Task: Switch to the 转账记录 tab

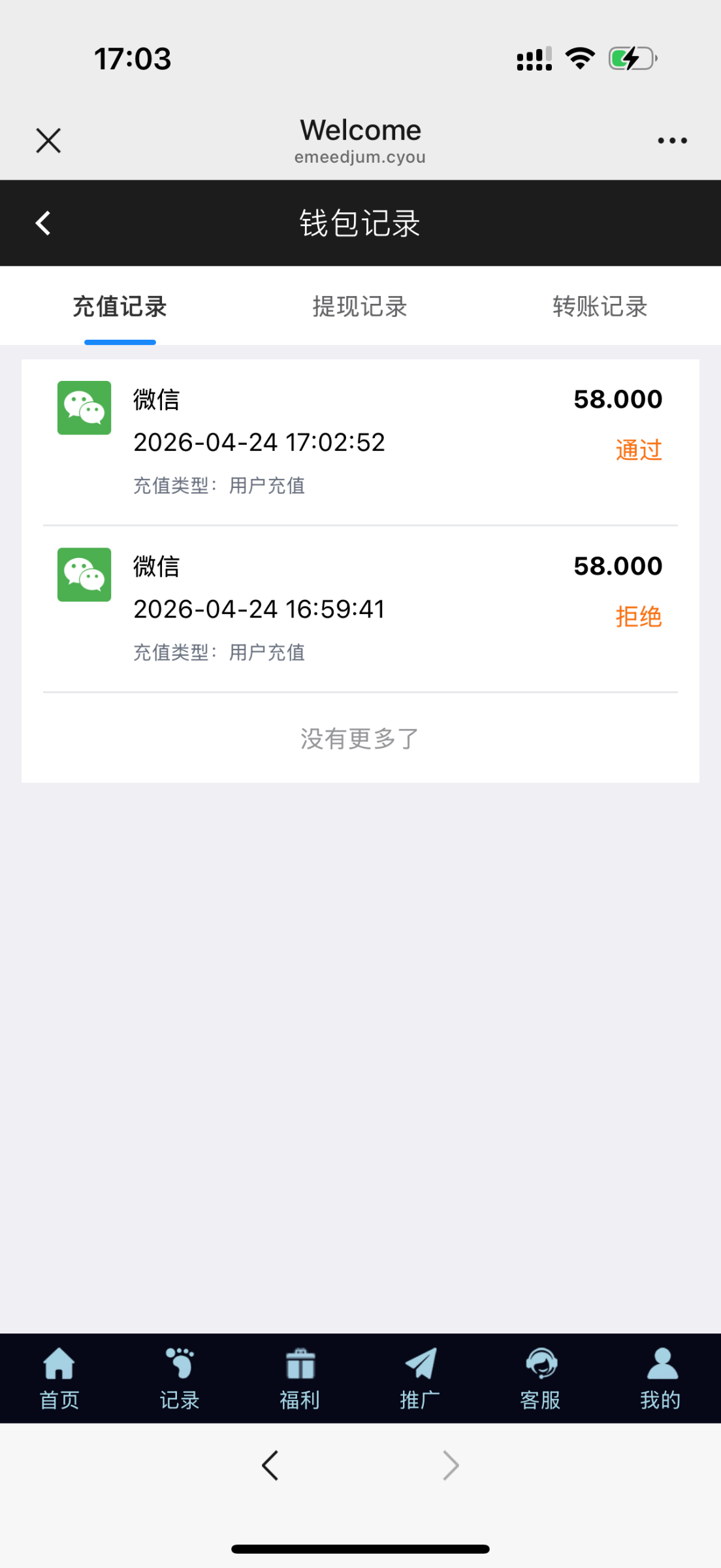Action: (600, 306)
